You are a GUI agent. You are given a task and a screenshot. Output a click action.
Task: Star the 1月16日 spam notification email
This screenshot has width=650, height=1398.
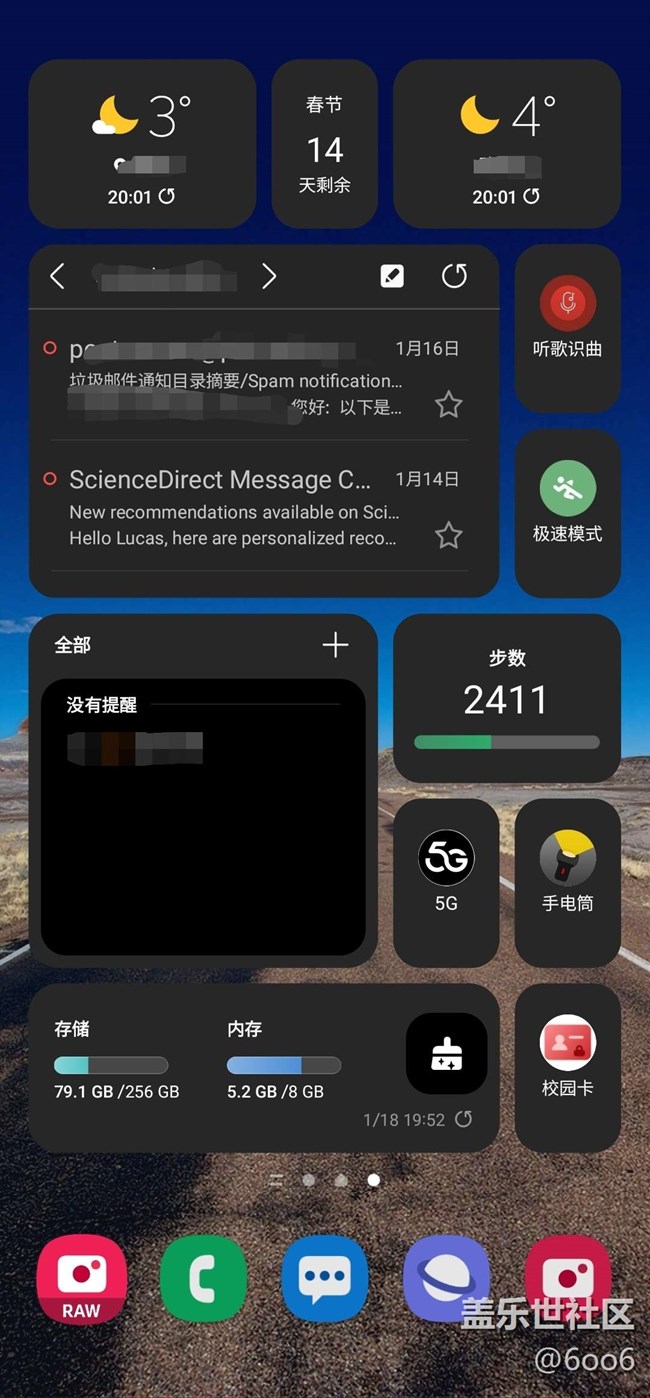click(x=448, y=404)
